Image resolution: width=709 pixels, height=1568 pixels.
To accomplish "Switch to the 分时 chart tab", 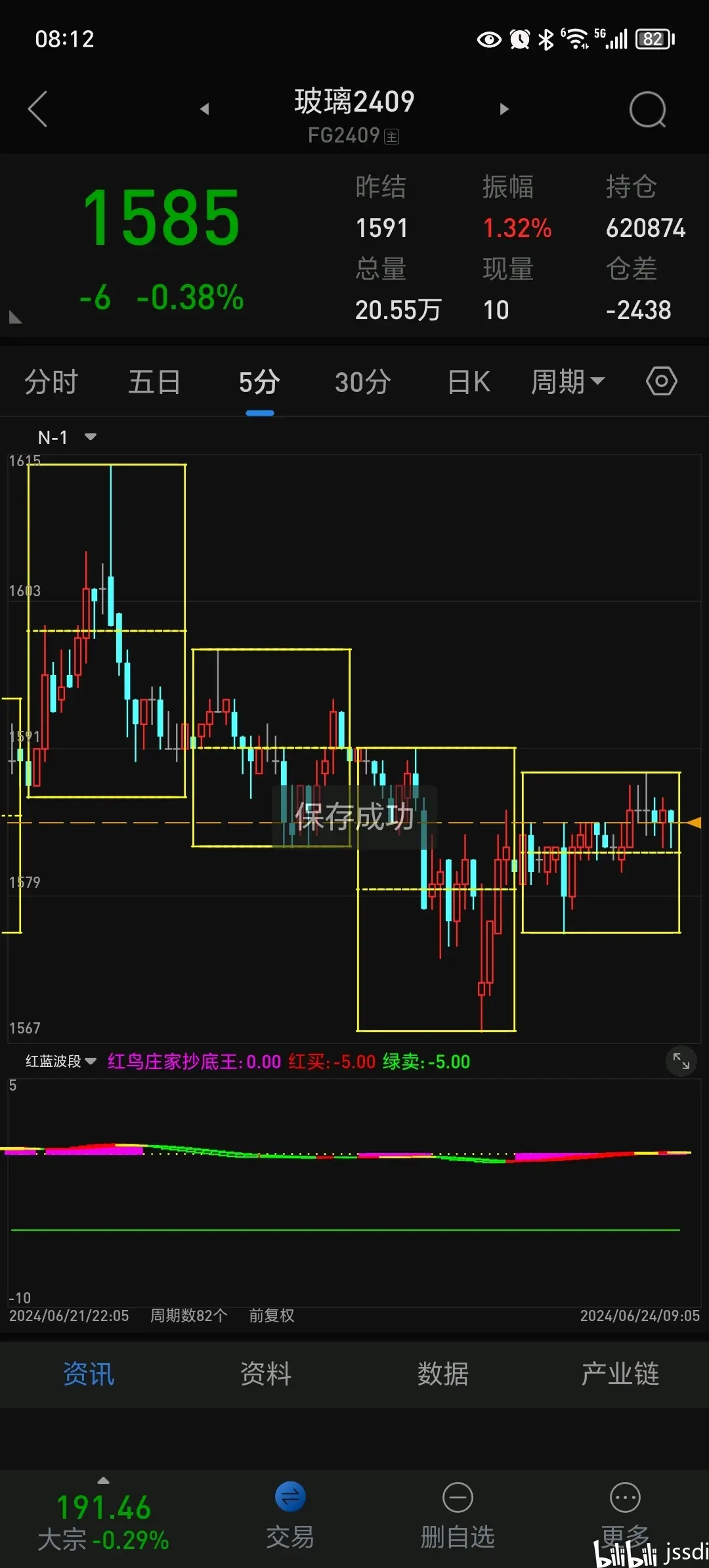I will pos(51,381).
